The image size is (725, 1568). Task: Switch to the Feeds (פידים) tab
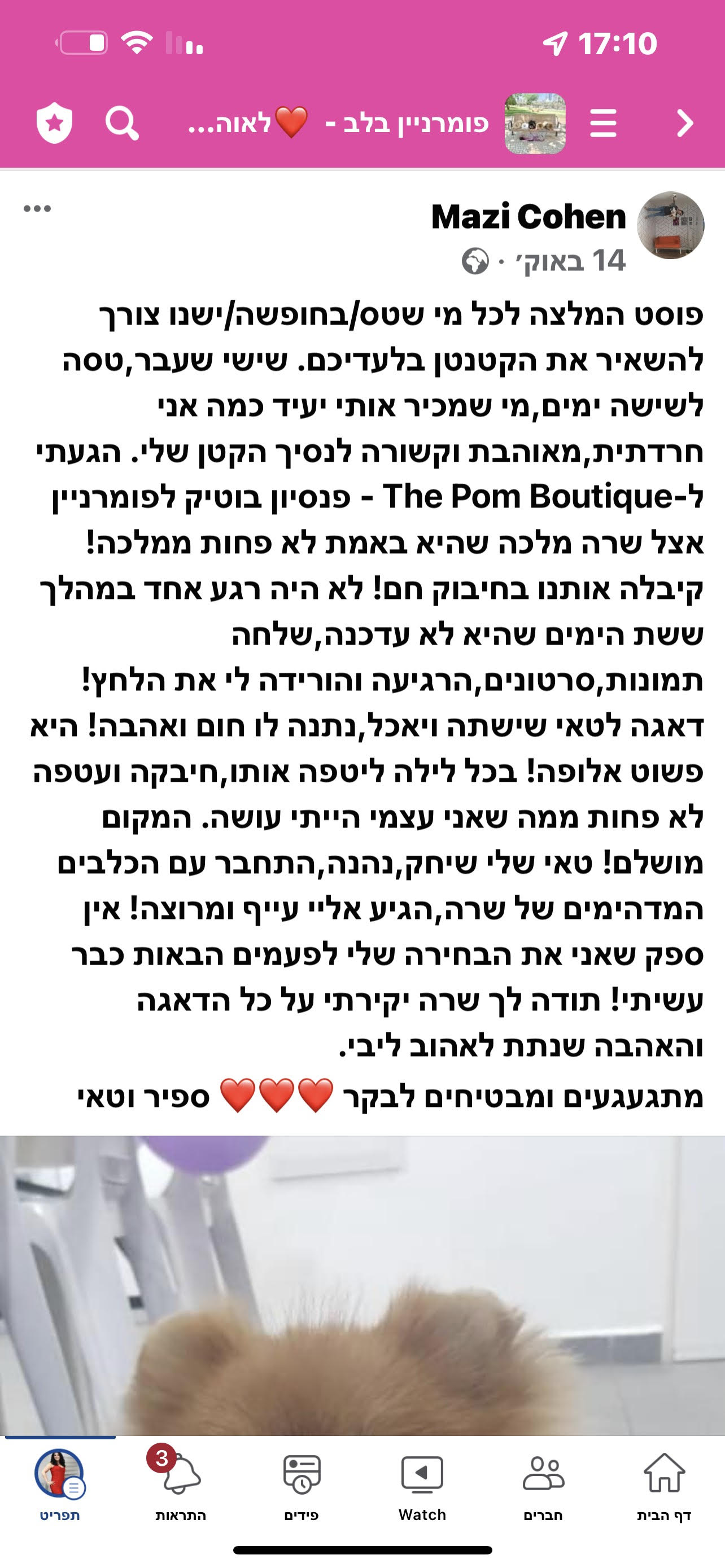click(x=302, y=1485)
